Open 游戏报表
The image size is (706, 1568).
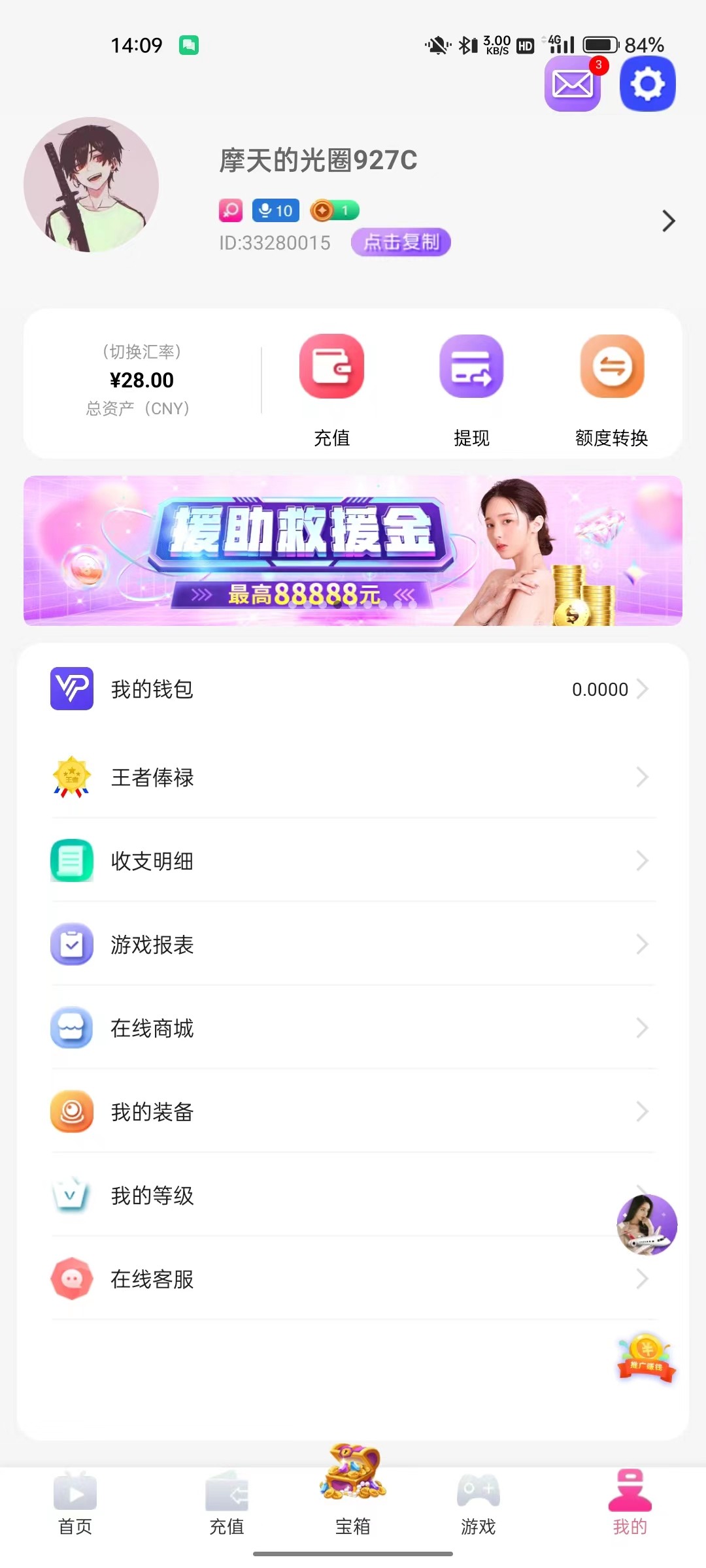[x=353, y=945]
